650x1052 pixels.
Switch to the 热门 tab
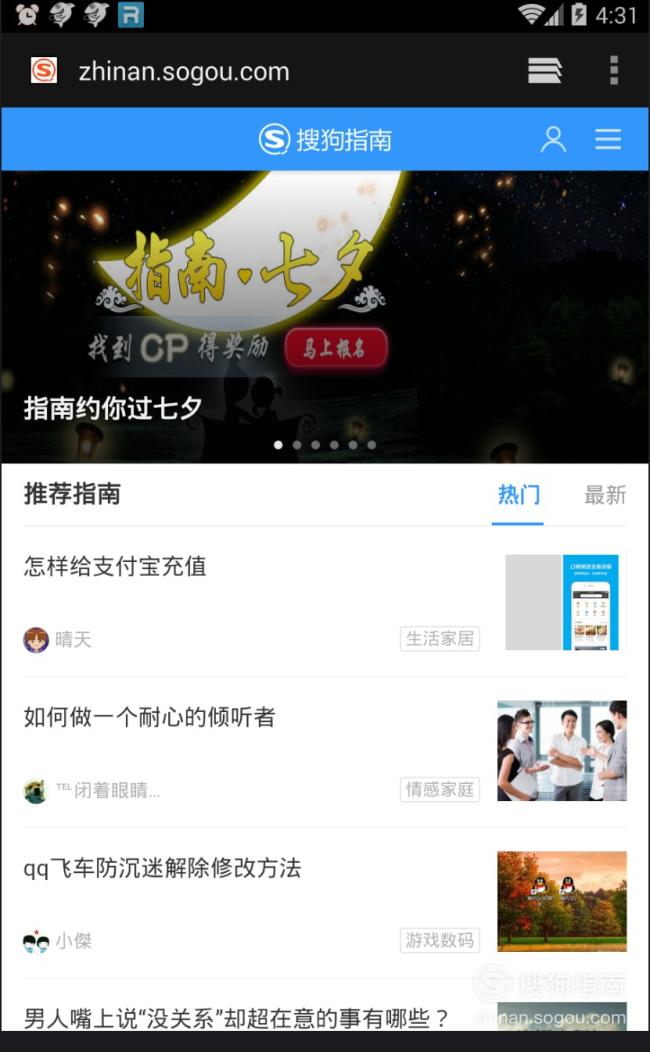[518, 495]
